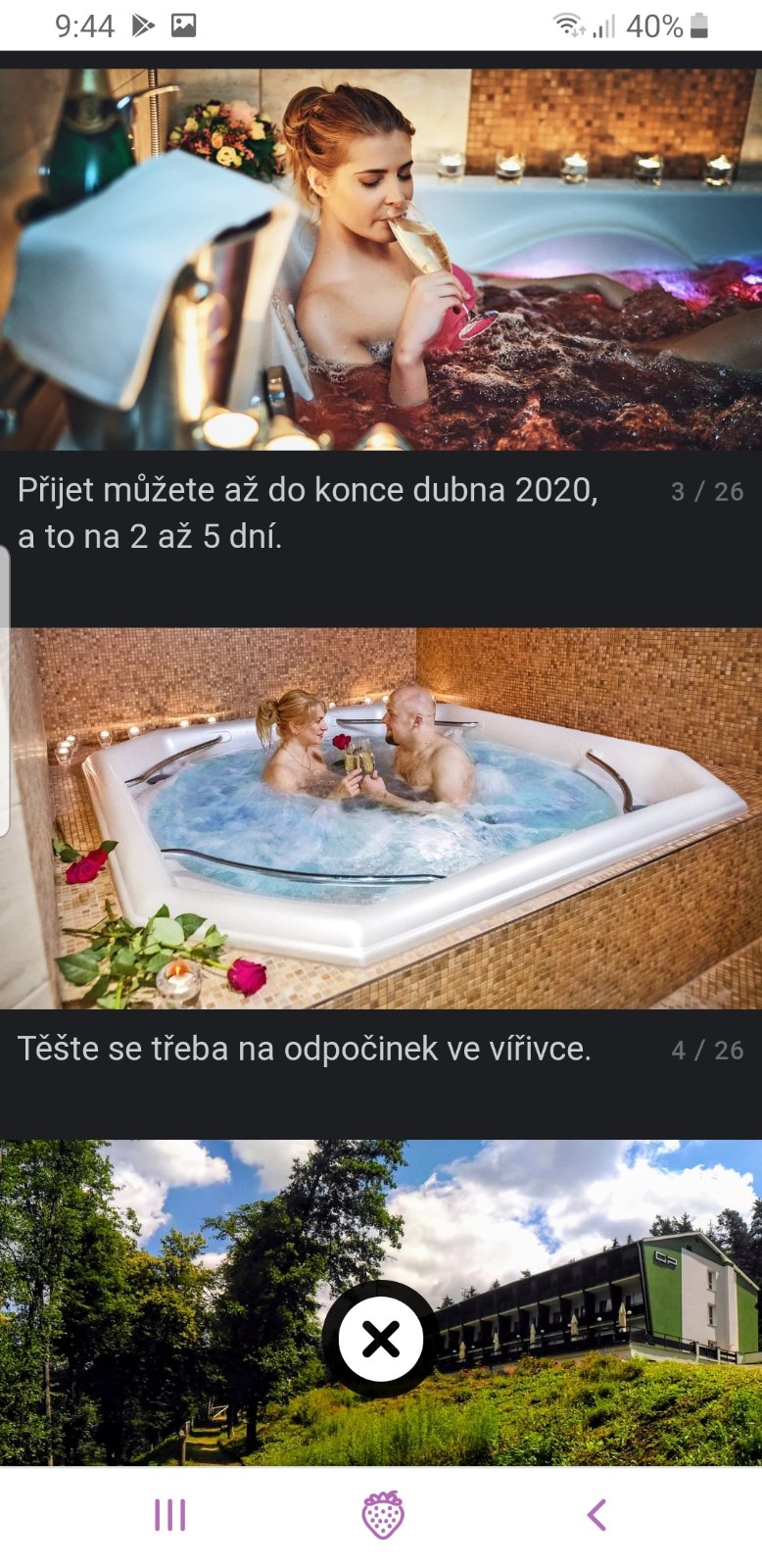Open the recent apps button
This screenshot has height=1568, width=762.
169,1515
